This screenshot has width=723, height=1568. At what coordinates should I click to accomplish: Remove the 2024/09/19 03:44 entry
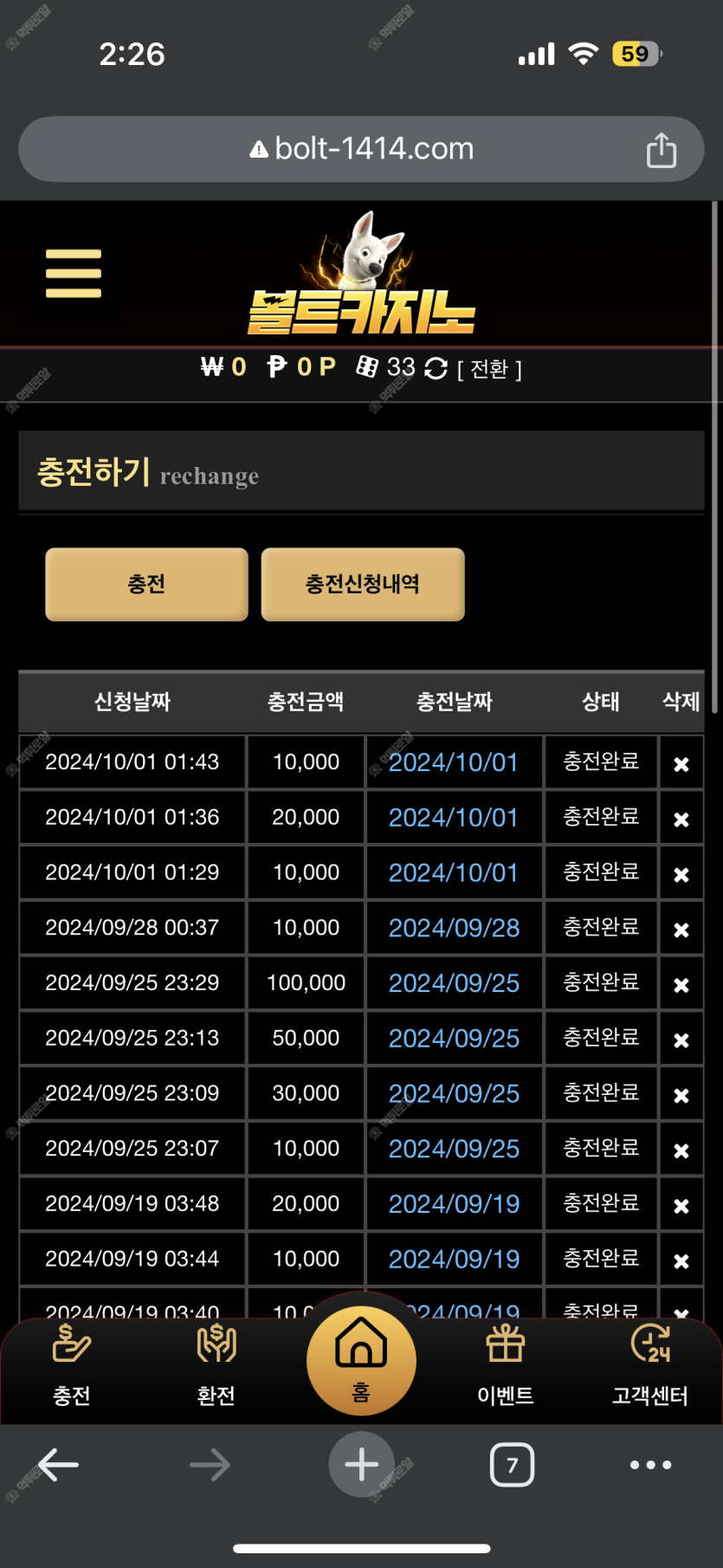(x=681, y=1261)
